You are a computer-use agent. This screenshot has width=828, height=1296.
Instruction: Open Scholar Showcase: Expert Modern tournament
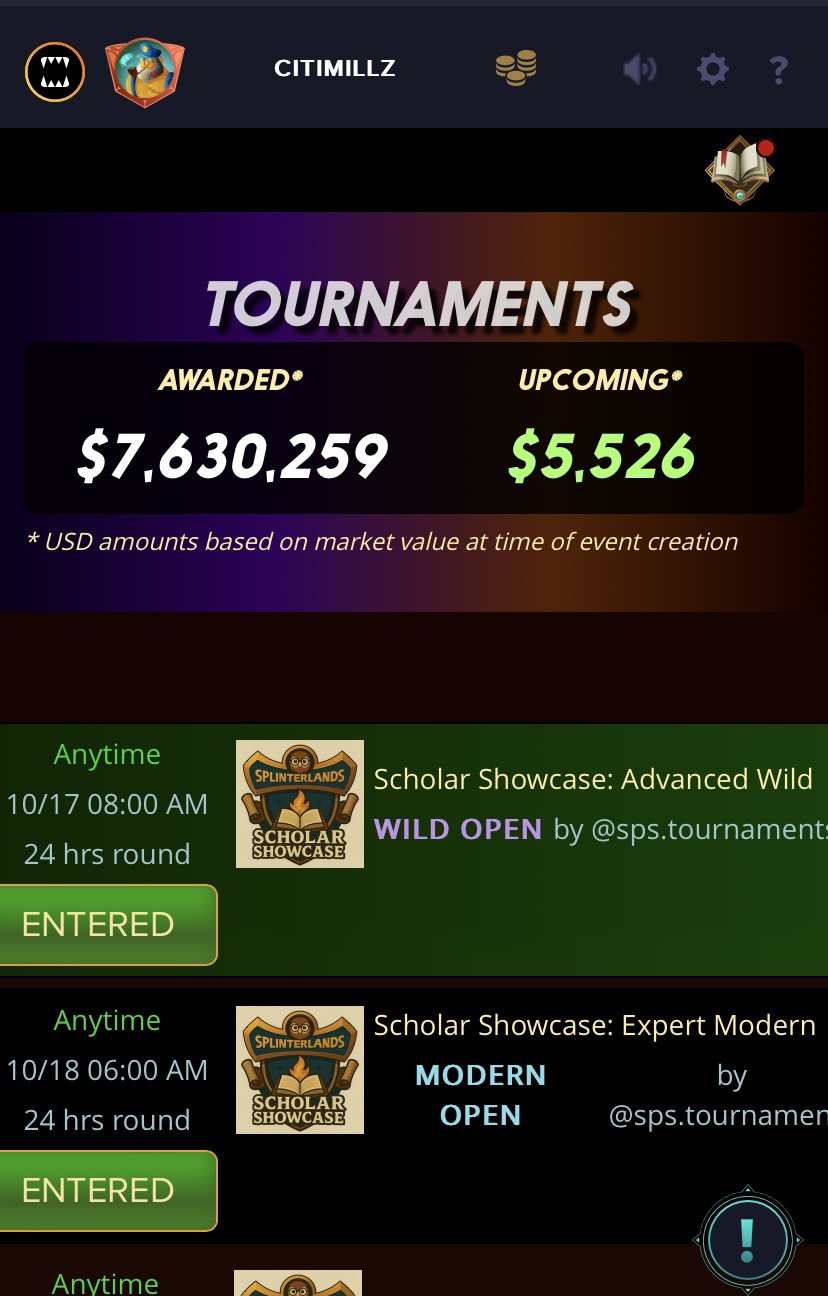594,1025
